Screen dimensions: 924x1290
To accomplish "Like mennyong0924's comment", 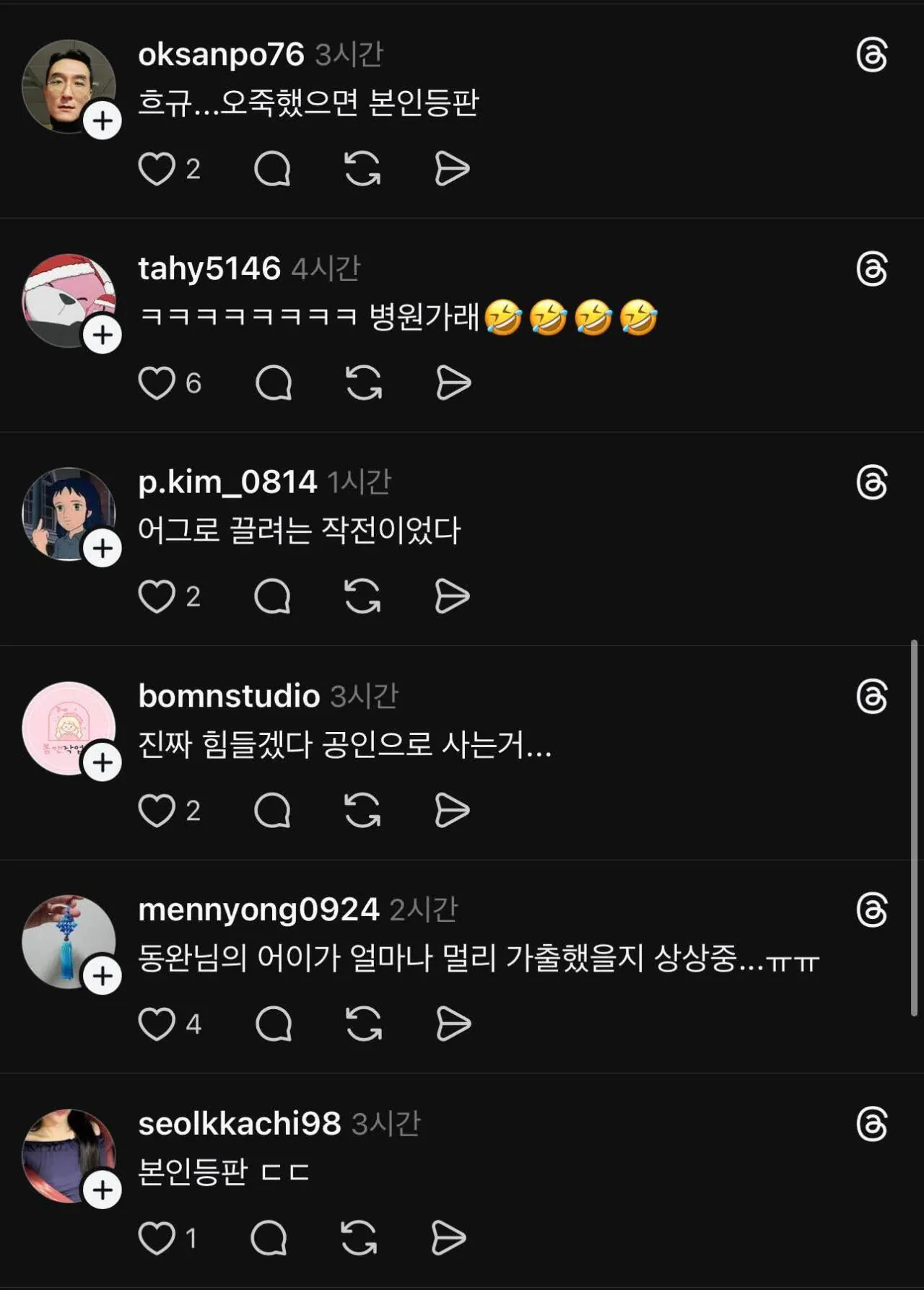I will pos(157,1024).
